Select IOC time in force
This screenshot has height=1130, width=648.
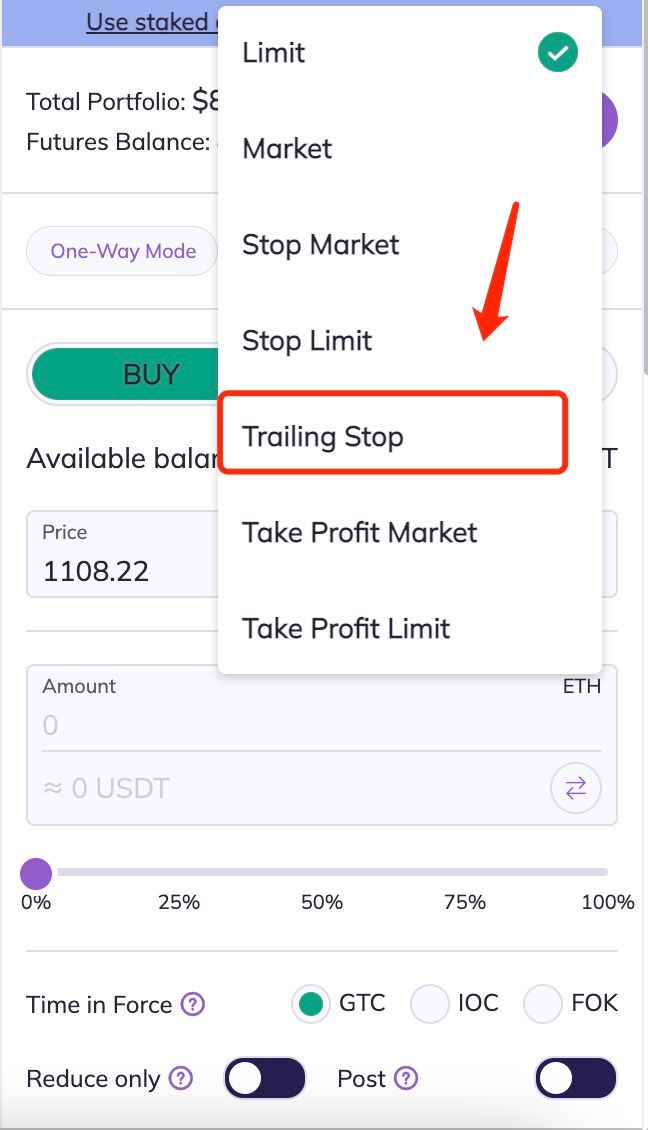click(x=429, y=1004)
